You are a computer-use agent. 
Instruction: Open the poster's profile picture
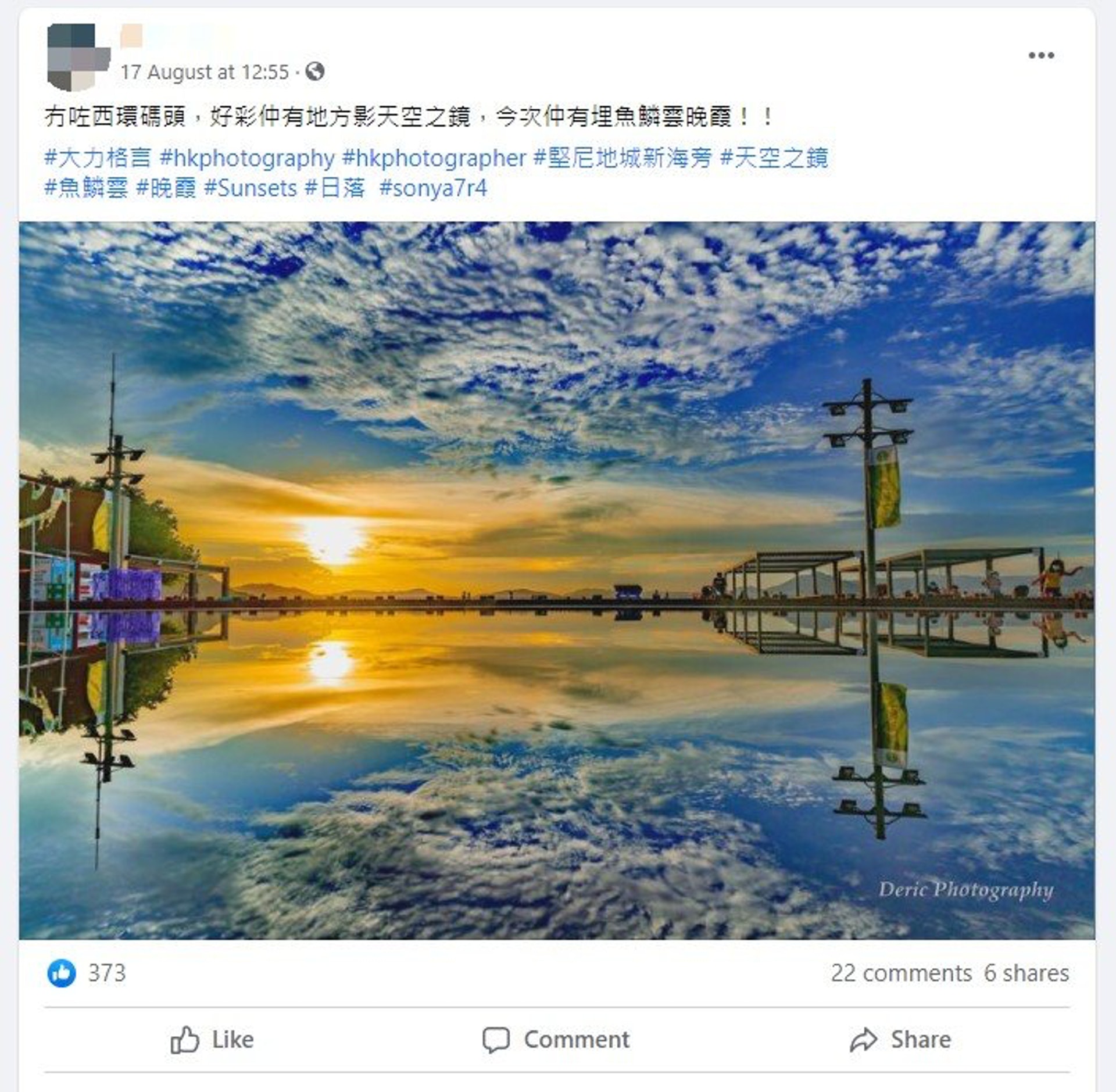tap(78, 56)
